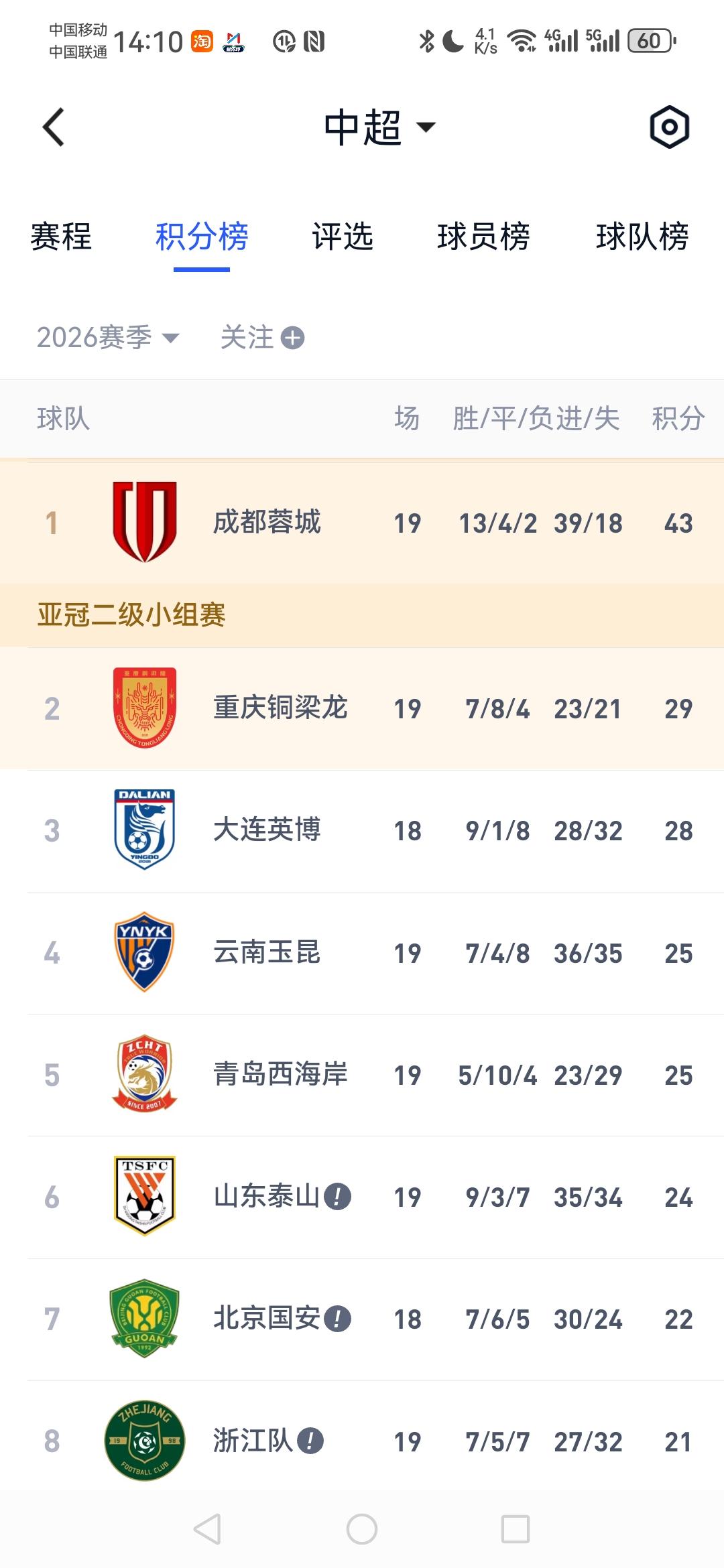Expand the 中超 league dropdown

click(379, 127)
